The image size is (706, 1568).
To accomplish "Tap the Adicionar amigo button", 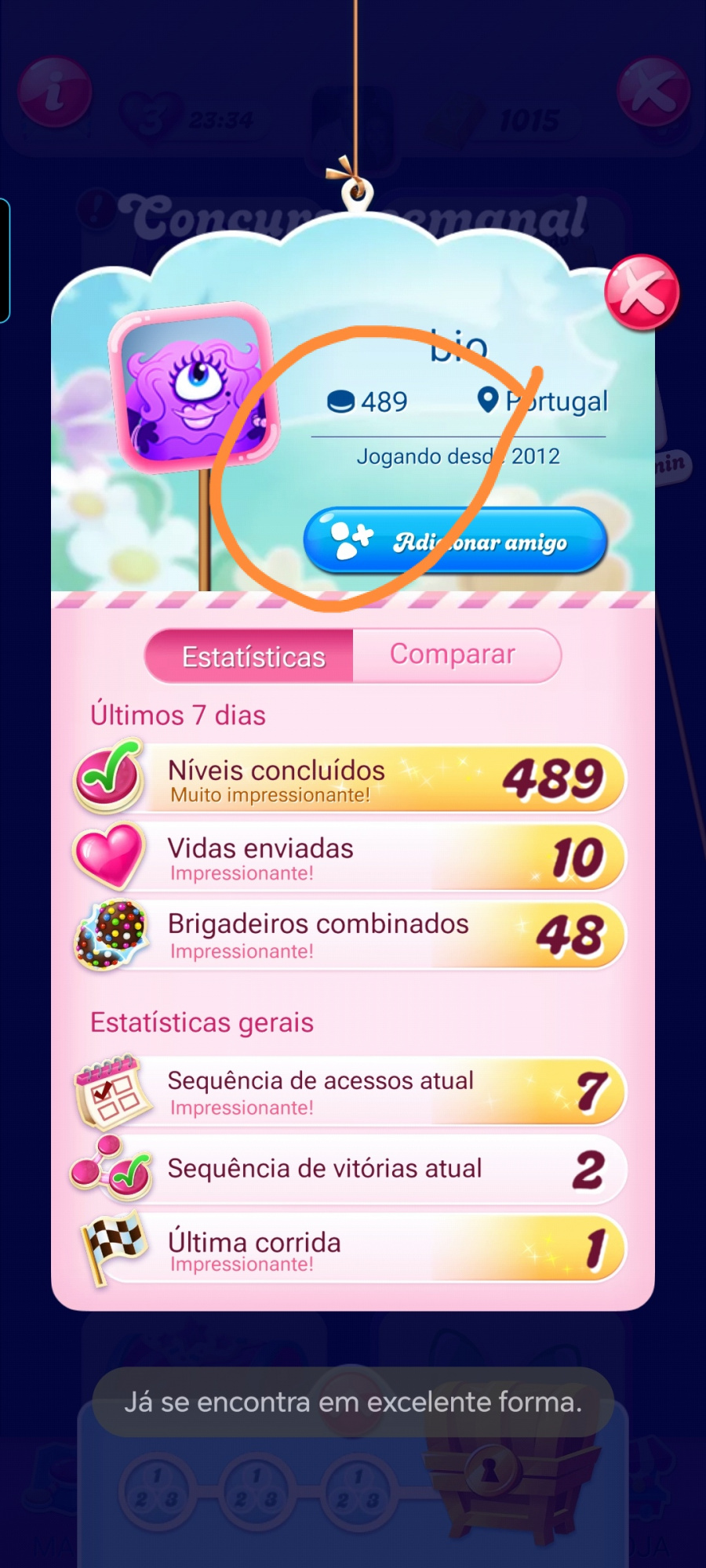I will (x=455, y=541).
